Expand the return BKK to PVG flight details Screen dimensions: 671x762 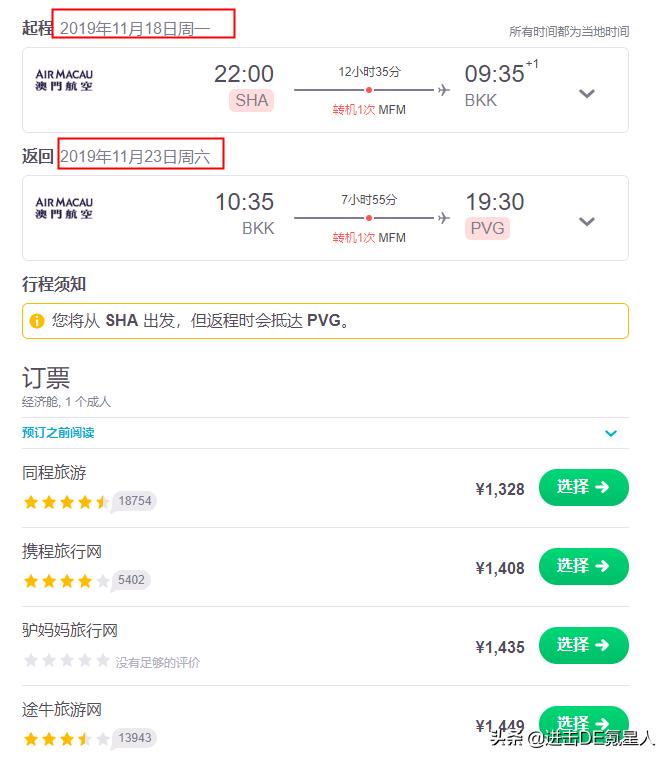587,221
